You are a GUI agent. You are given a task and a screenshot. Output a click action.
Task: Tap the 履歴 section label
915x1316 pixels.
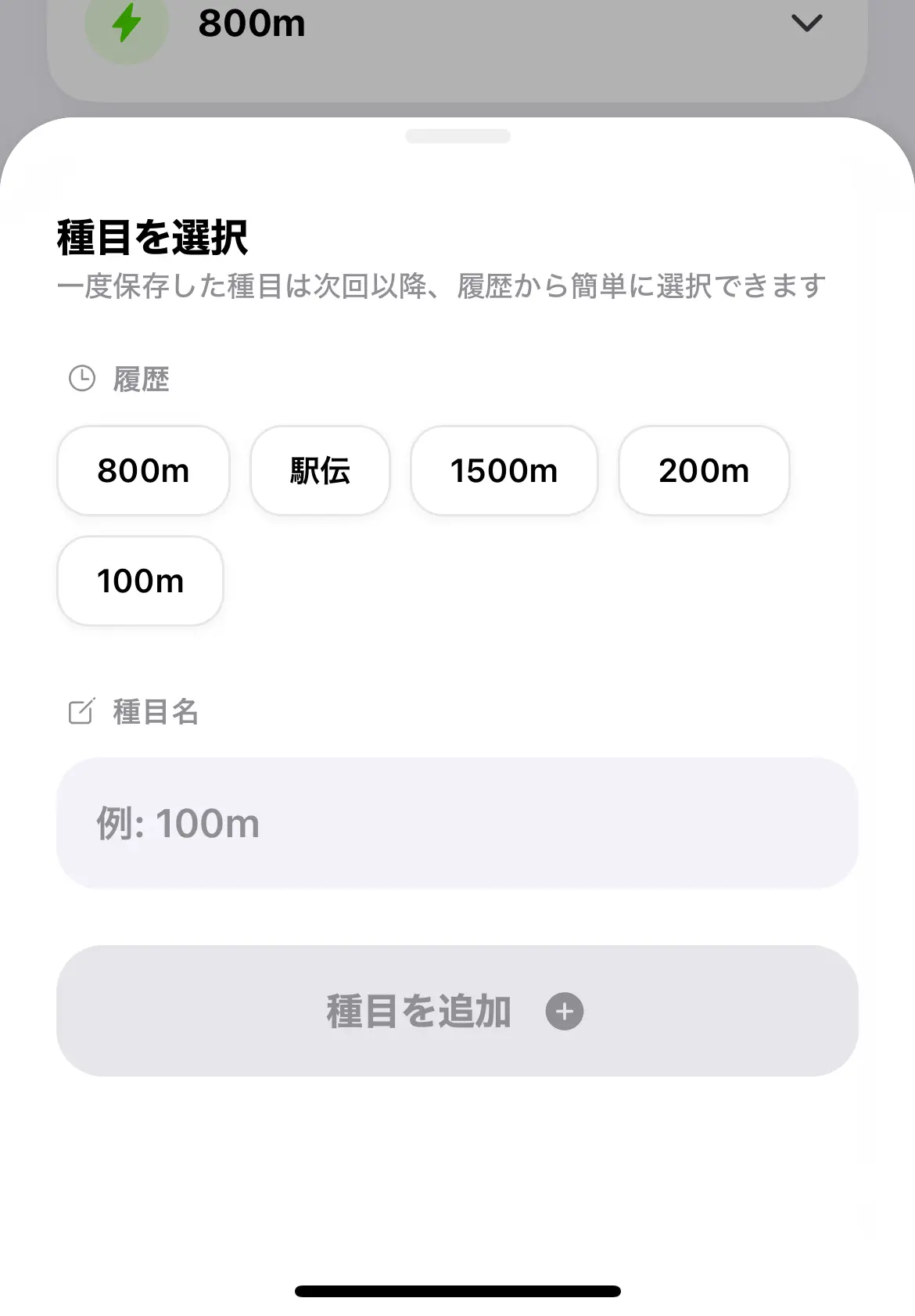[139, 380]
